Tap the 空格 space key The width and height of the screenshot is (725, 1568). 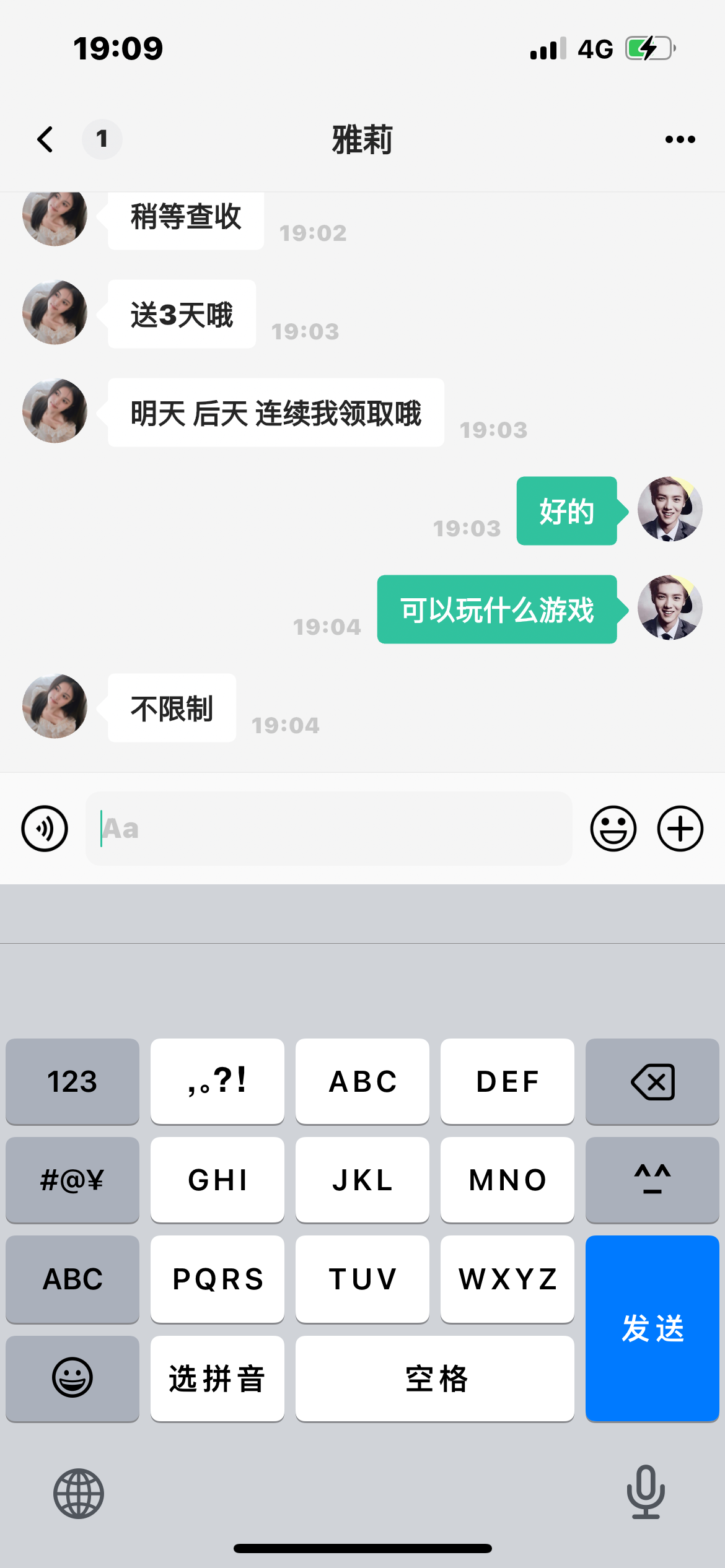[435, 1379]
